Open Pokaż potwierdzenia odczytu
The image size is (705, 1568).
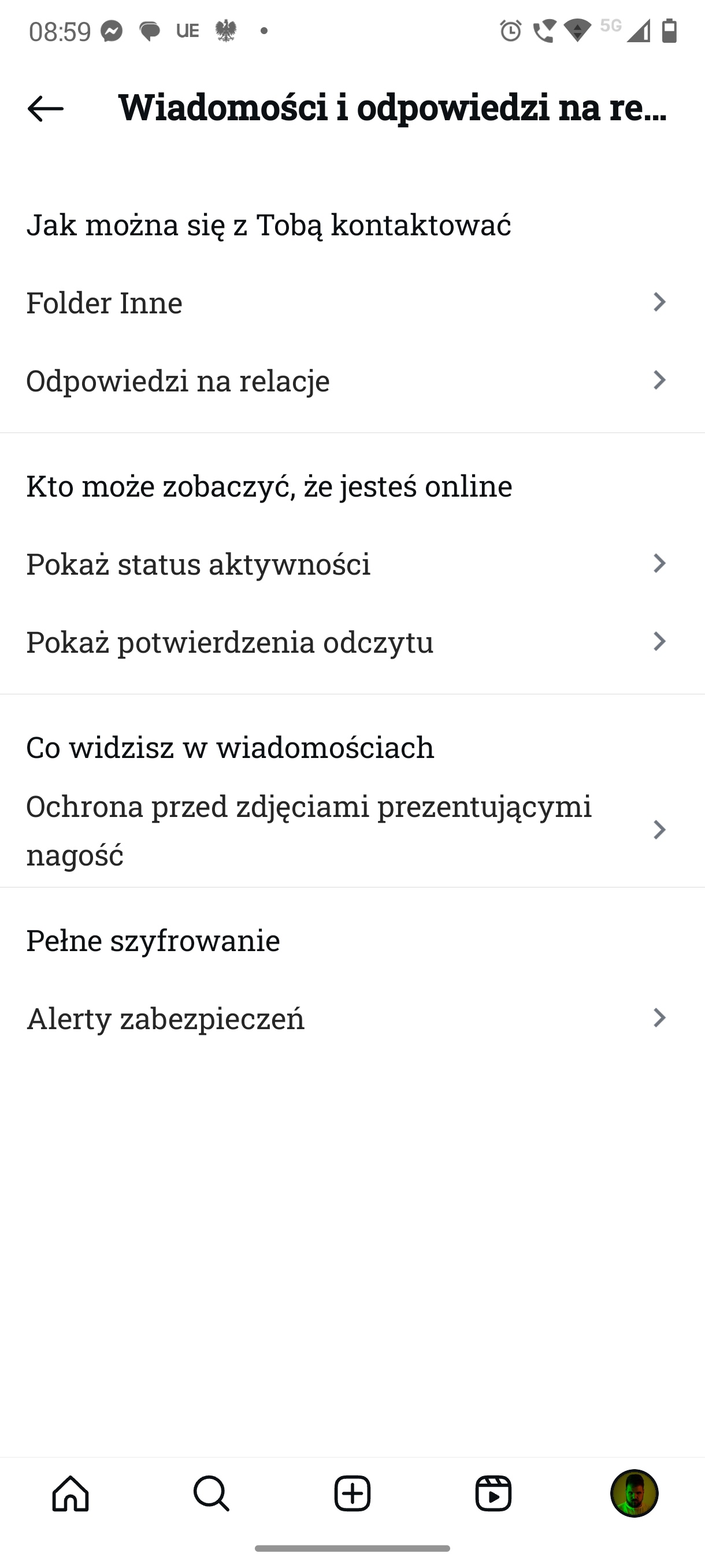tap(352, 642)
